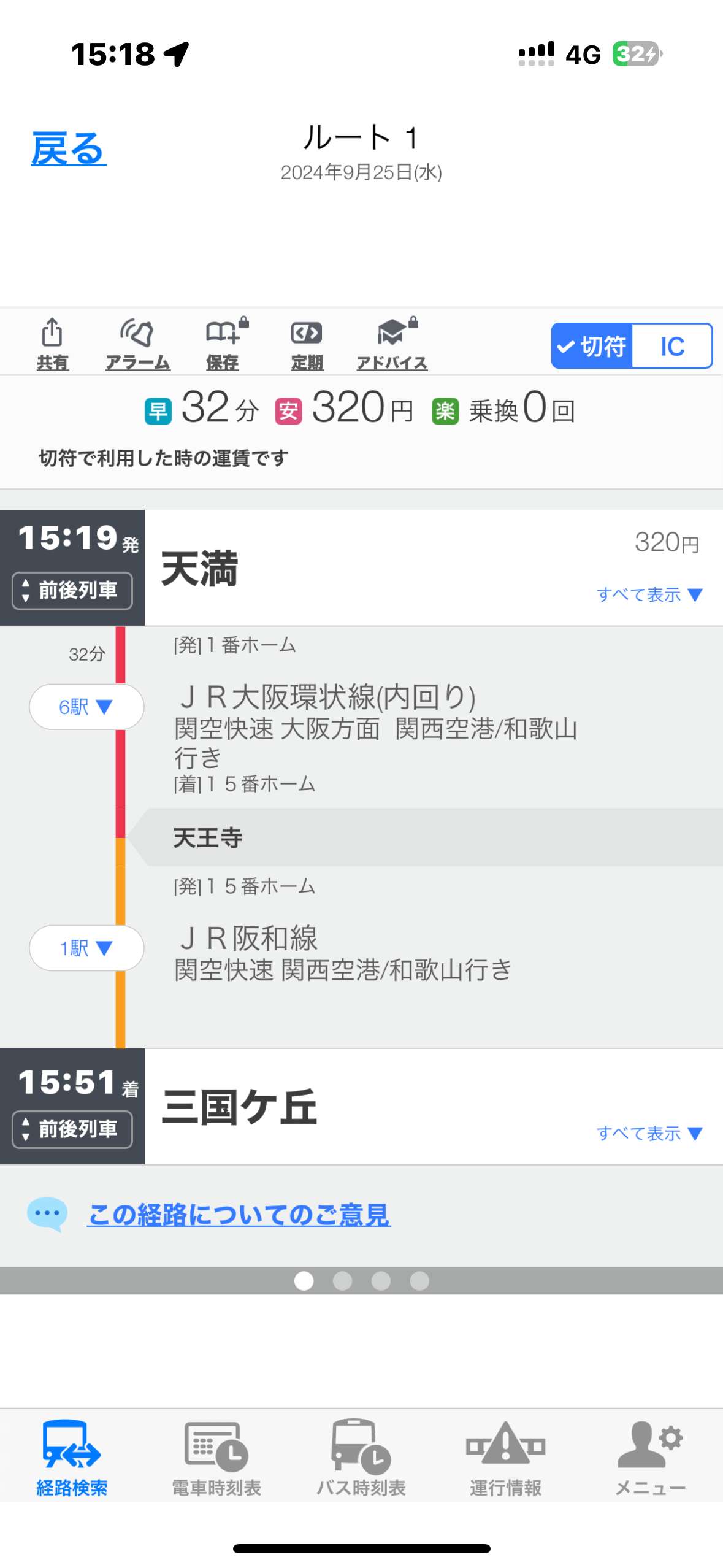Show 前後列車 for the 15:19 departure
This screenshot has height=1568, width=723.
click(x=72, y=591)
